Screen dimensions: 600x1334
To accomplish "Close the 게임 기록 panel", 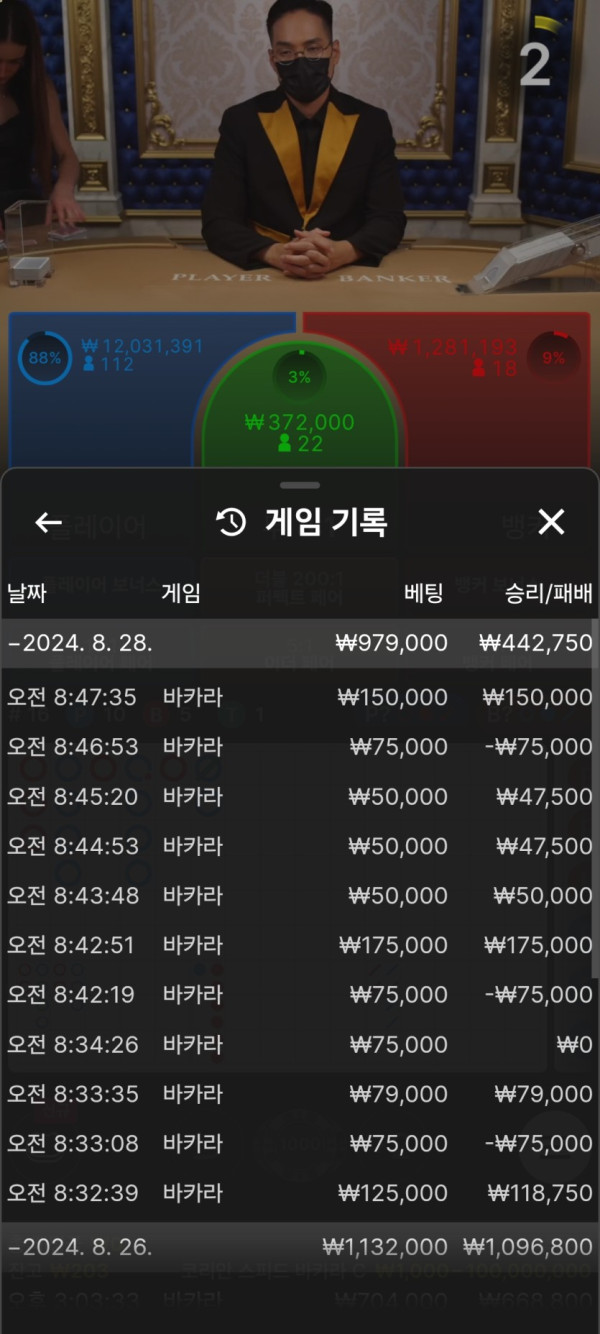I will click(x=551, y=522).
